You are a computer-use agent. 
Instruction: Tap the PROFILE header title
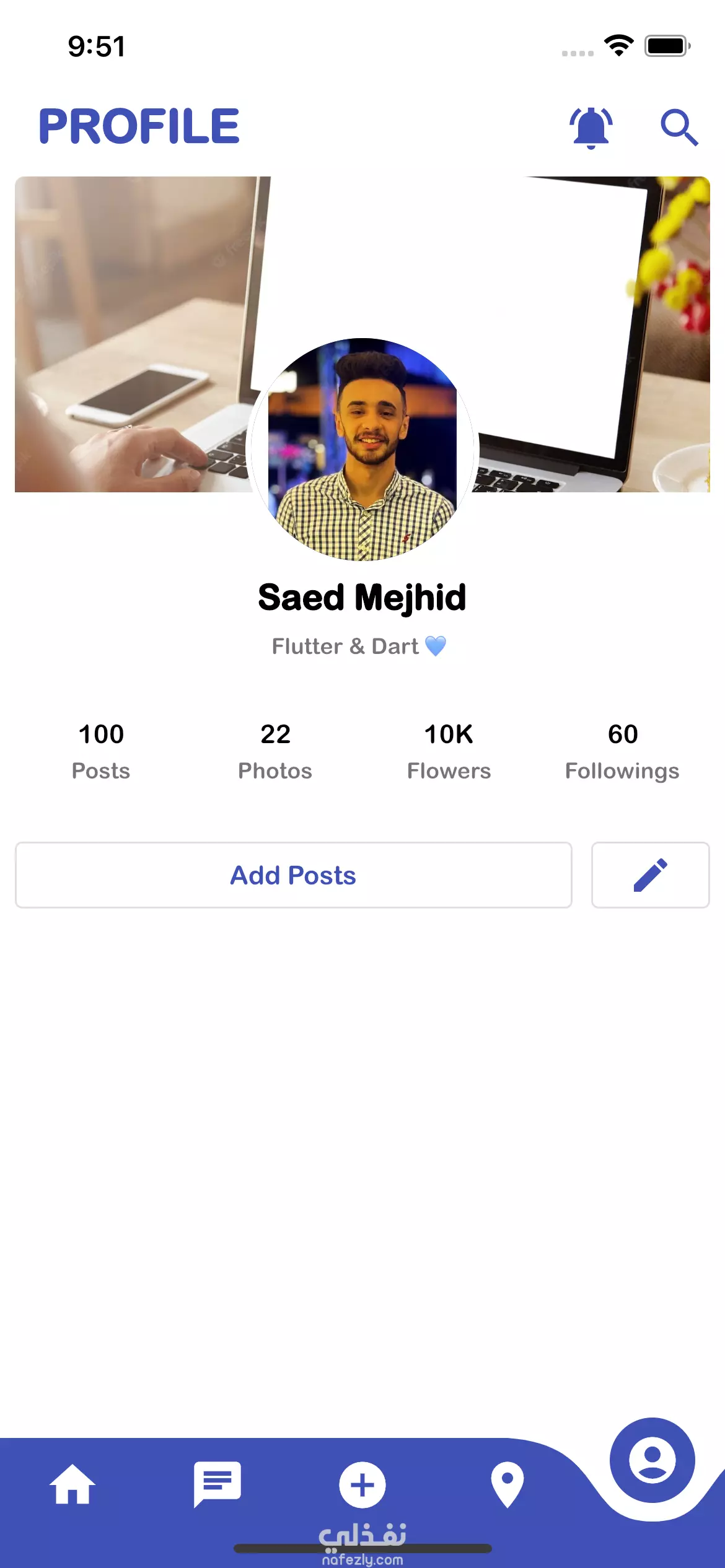click(139, 126)
